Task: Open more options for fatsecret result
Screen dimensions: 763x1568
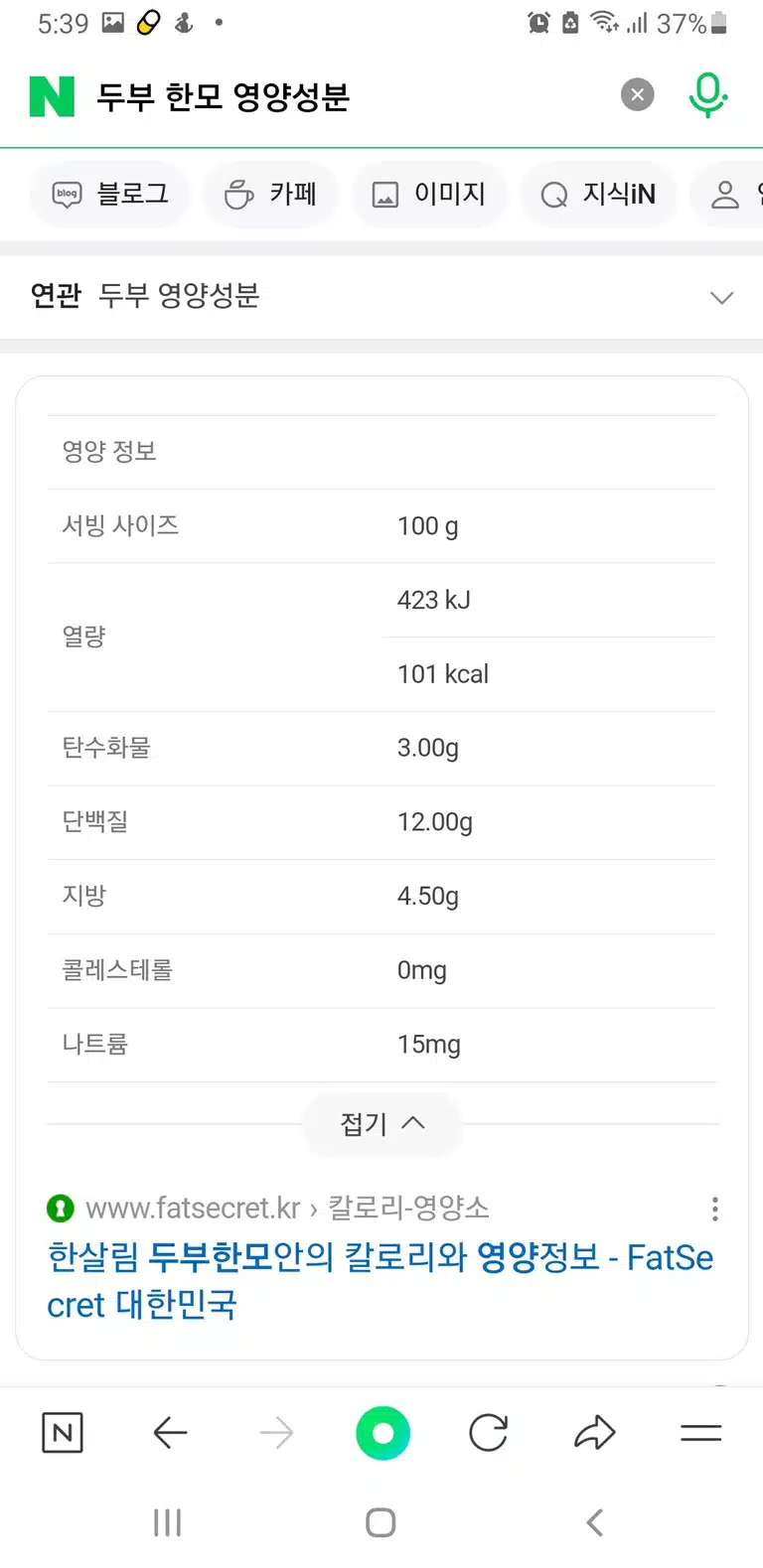Action: click(x=715, y=1209)
